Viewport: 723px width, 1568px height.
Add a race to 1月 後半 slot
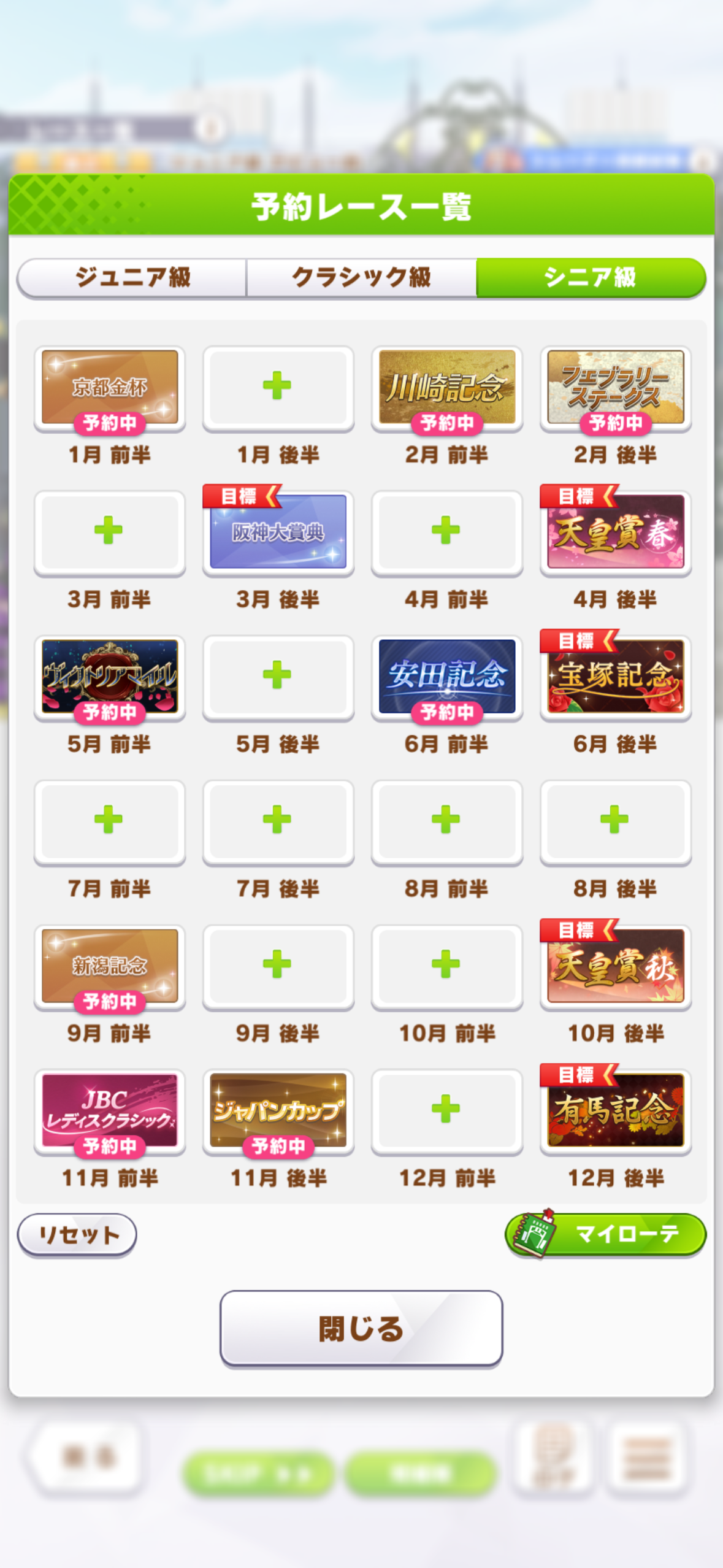point(278,388)
